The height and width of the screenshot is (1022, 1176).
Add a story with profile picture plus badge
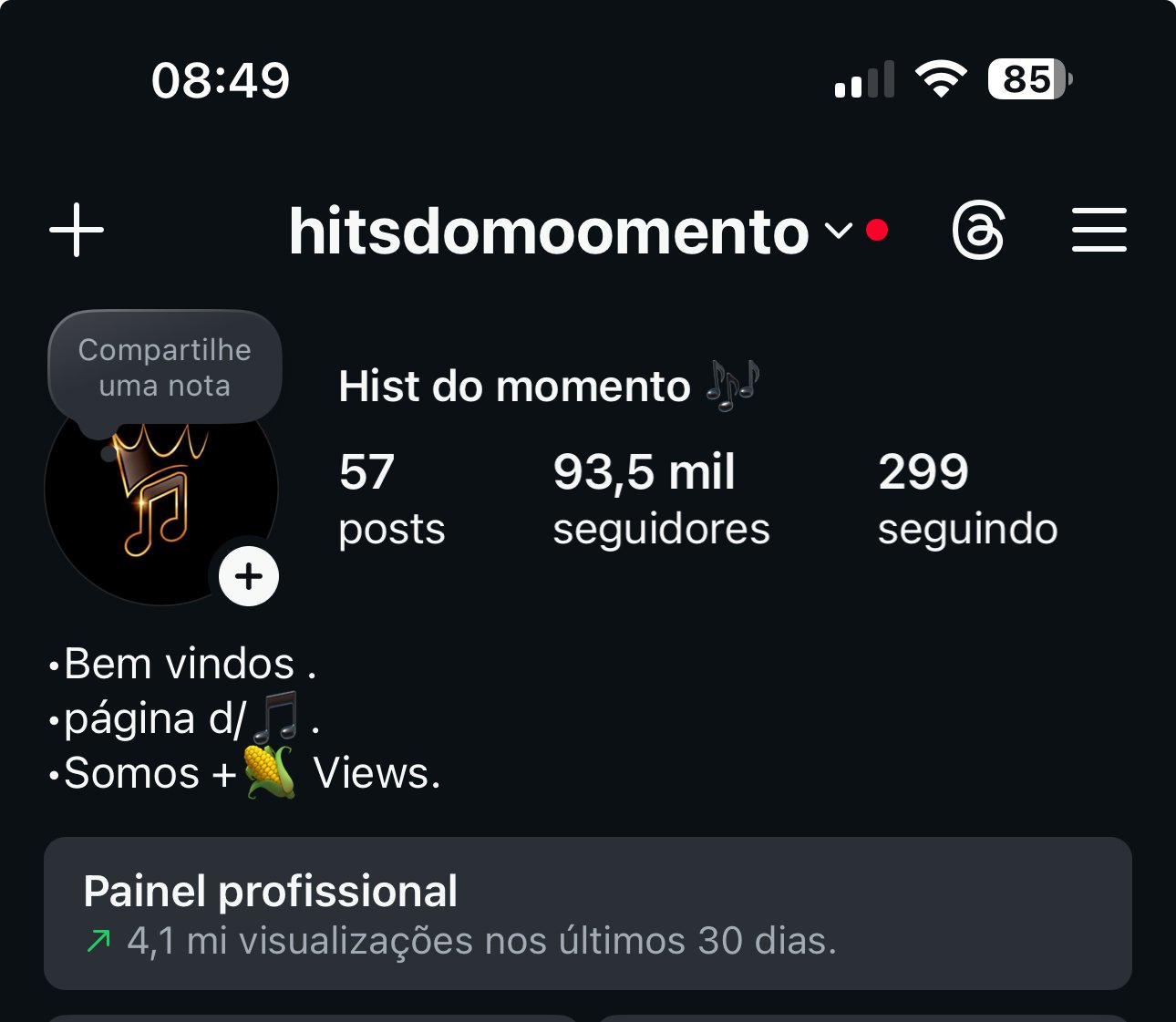249,576
